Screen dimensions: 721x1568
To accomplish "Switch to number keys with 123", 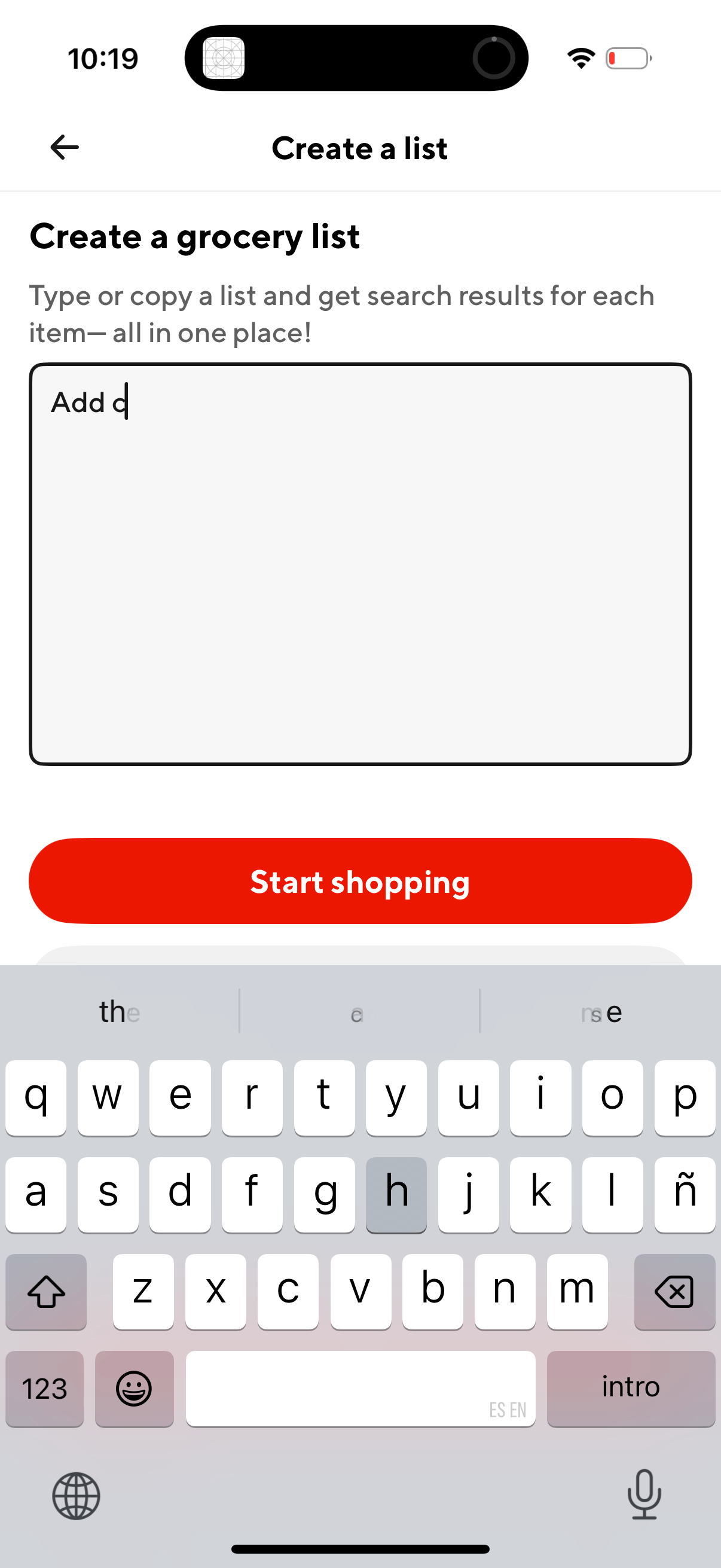I will (44, 1389).
